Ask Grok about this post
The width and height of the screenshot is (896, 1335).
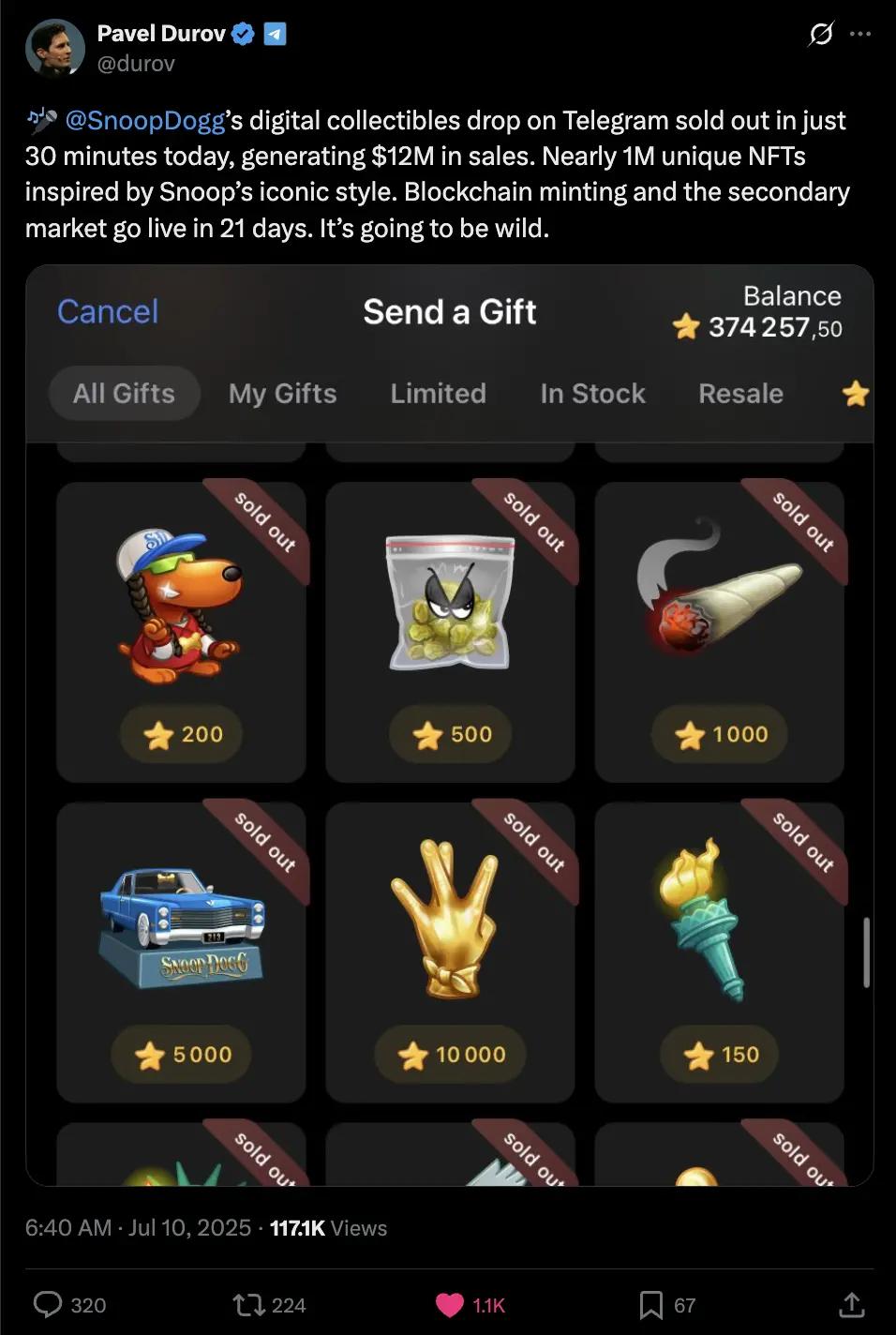(x=820, y=35)
